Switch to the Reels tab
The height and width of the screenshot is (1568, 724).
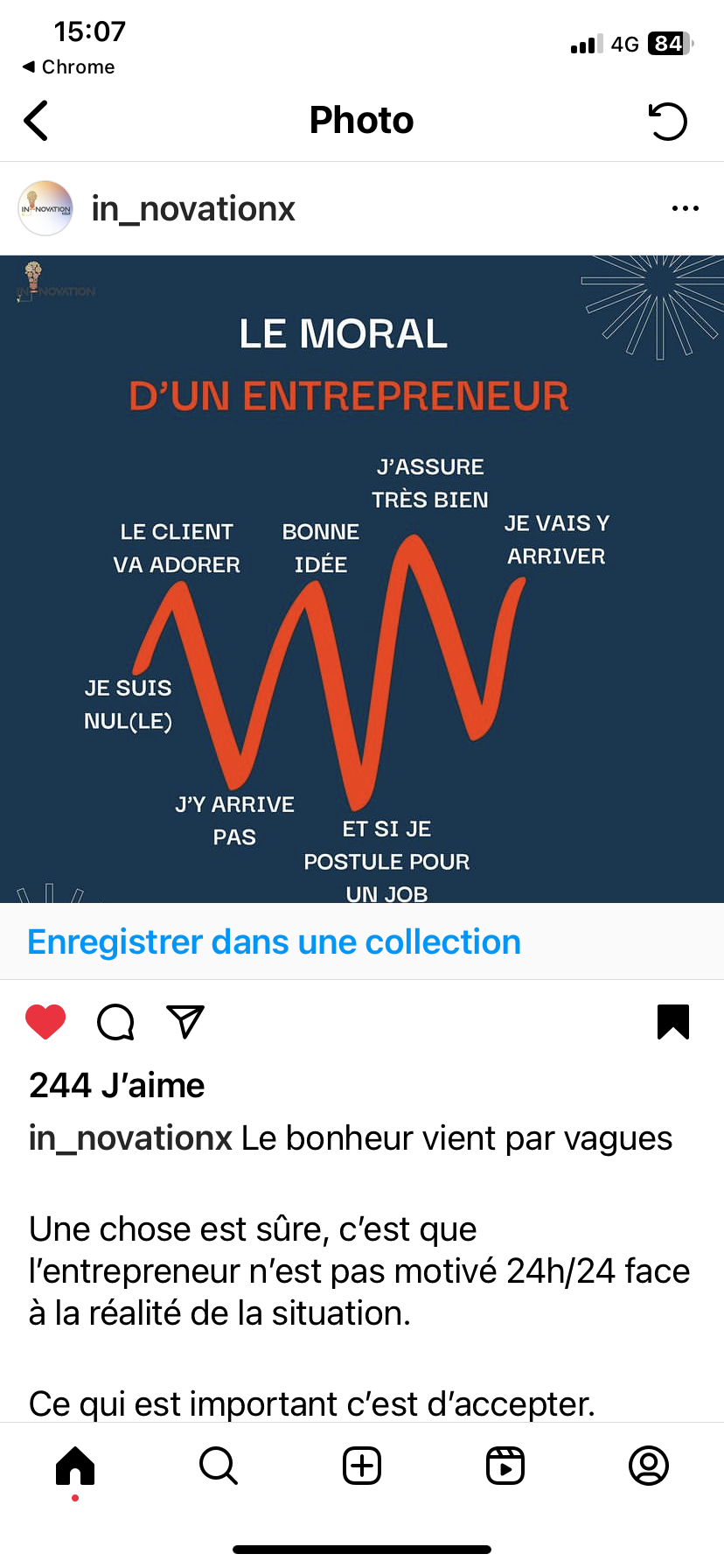coord(505,1466)
